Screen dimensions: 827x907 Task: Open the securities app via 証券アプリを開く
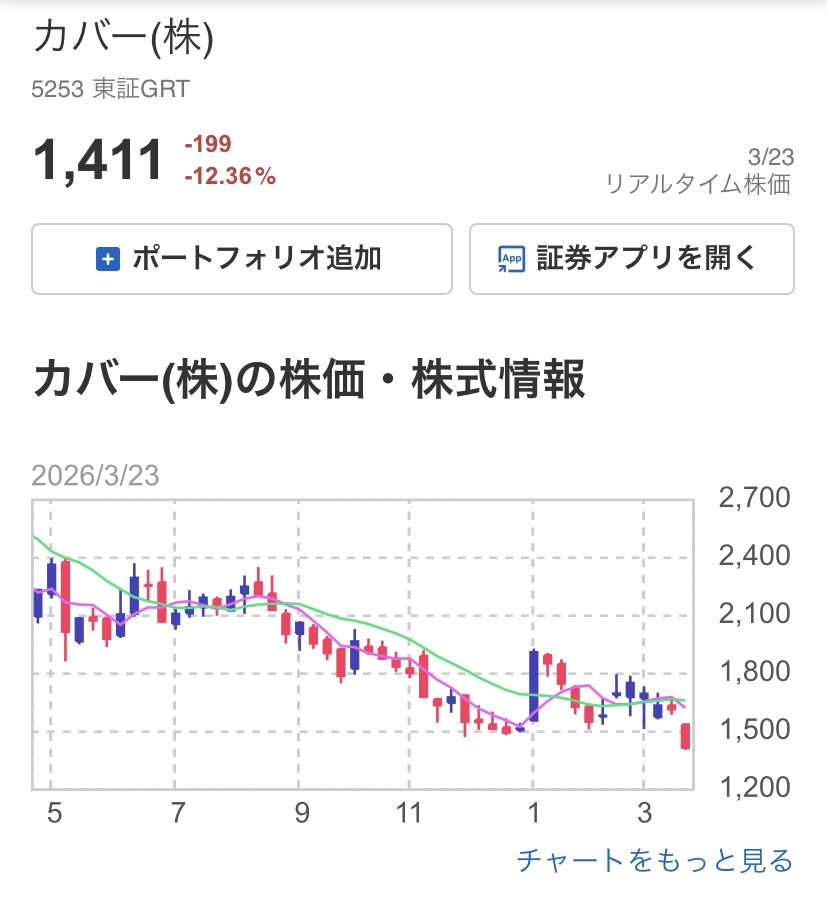point(631,259)
